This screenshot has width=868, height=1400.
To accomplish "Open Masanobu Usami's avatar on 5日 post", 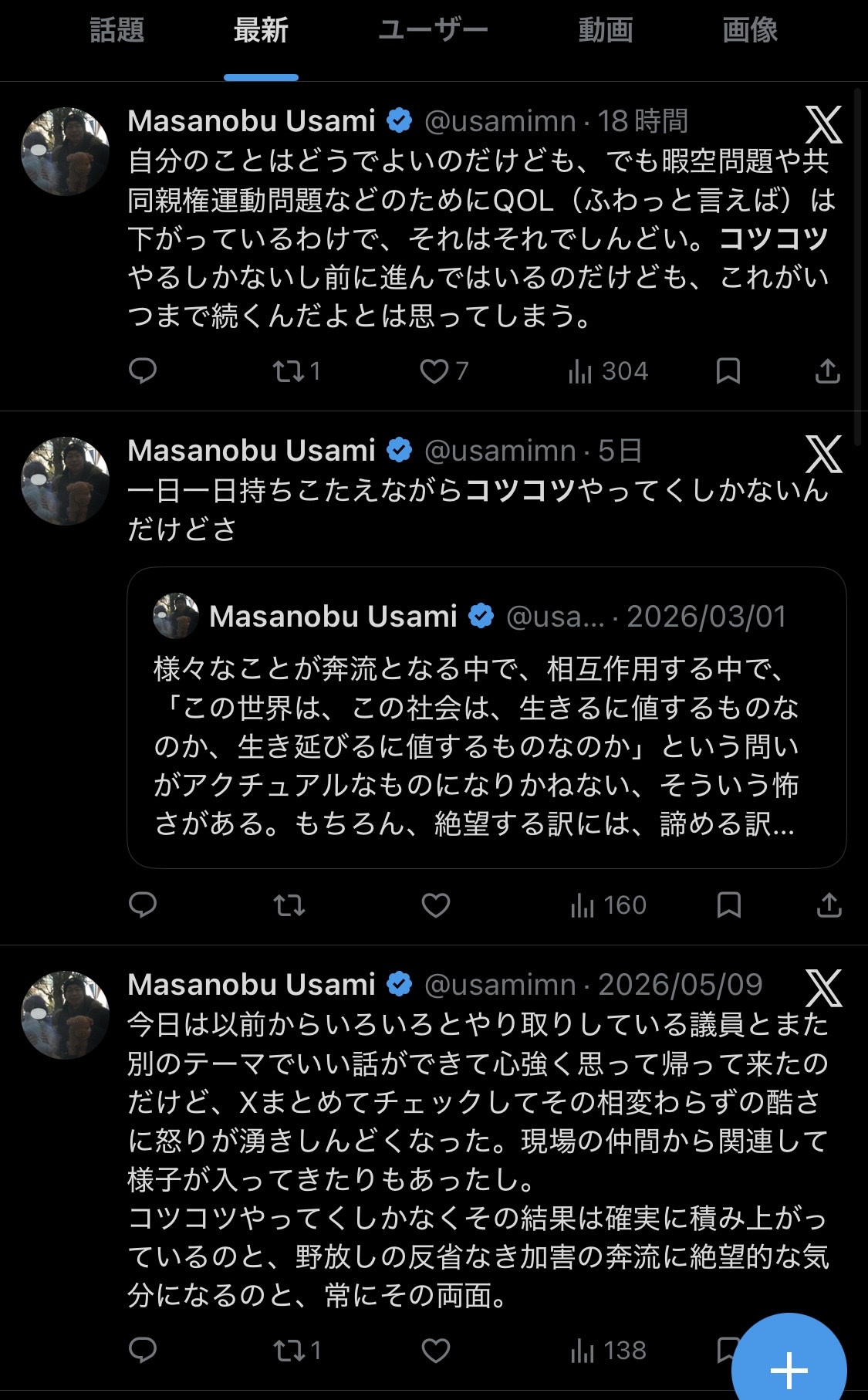I will 66,481.
